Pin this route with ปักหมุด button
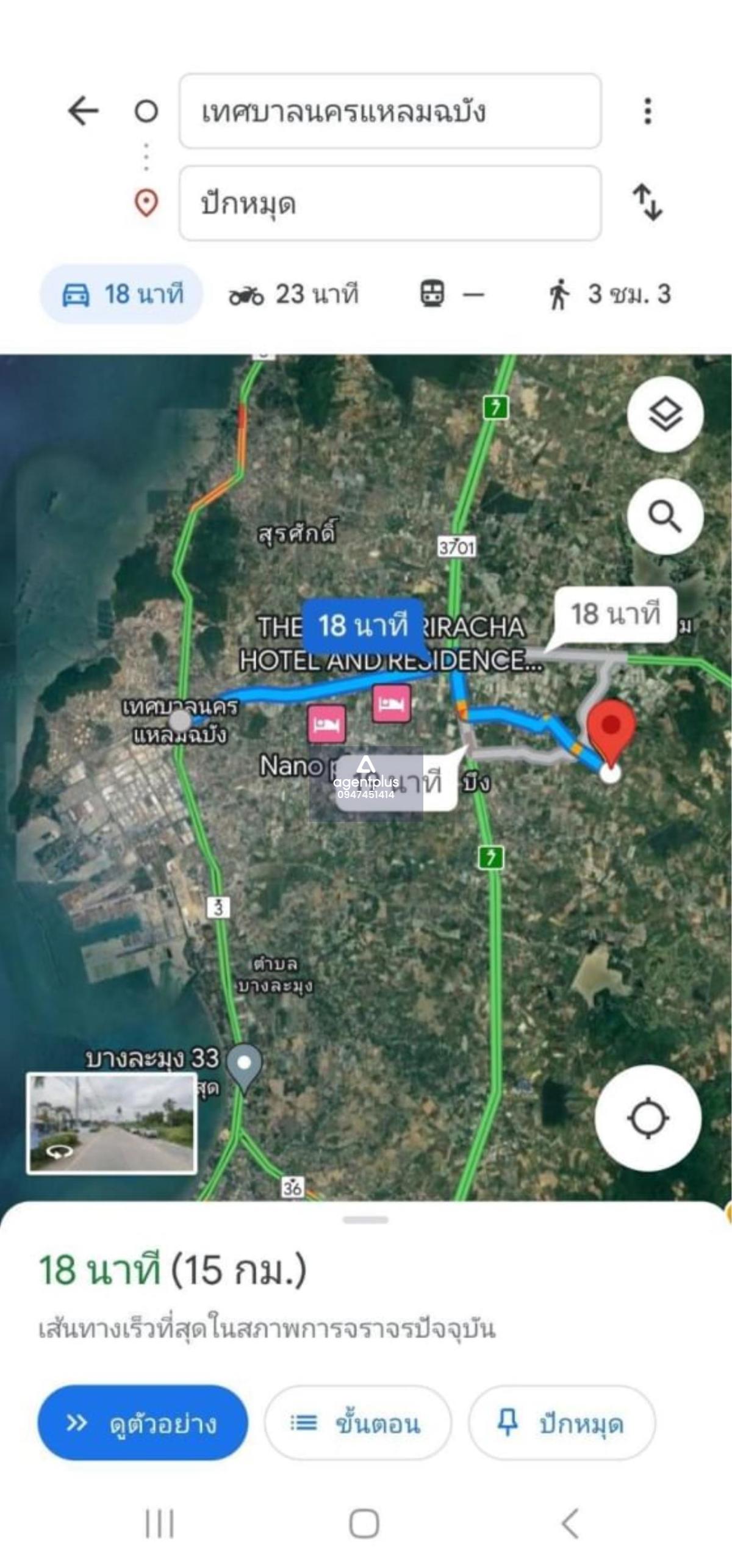 tap(562, 1423)
